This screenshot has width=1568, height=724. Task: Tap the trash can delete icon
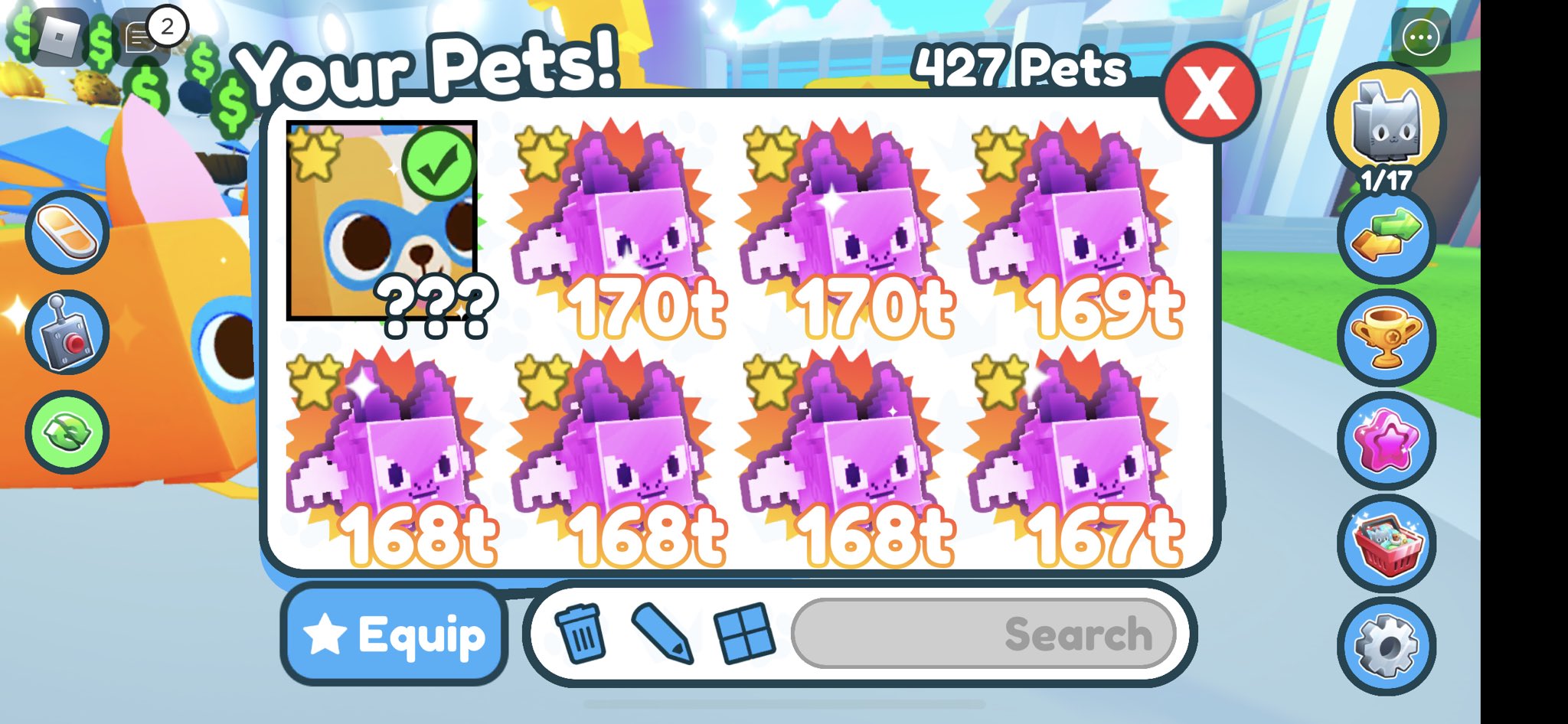click(580, 634)
